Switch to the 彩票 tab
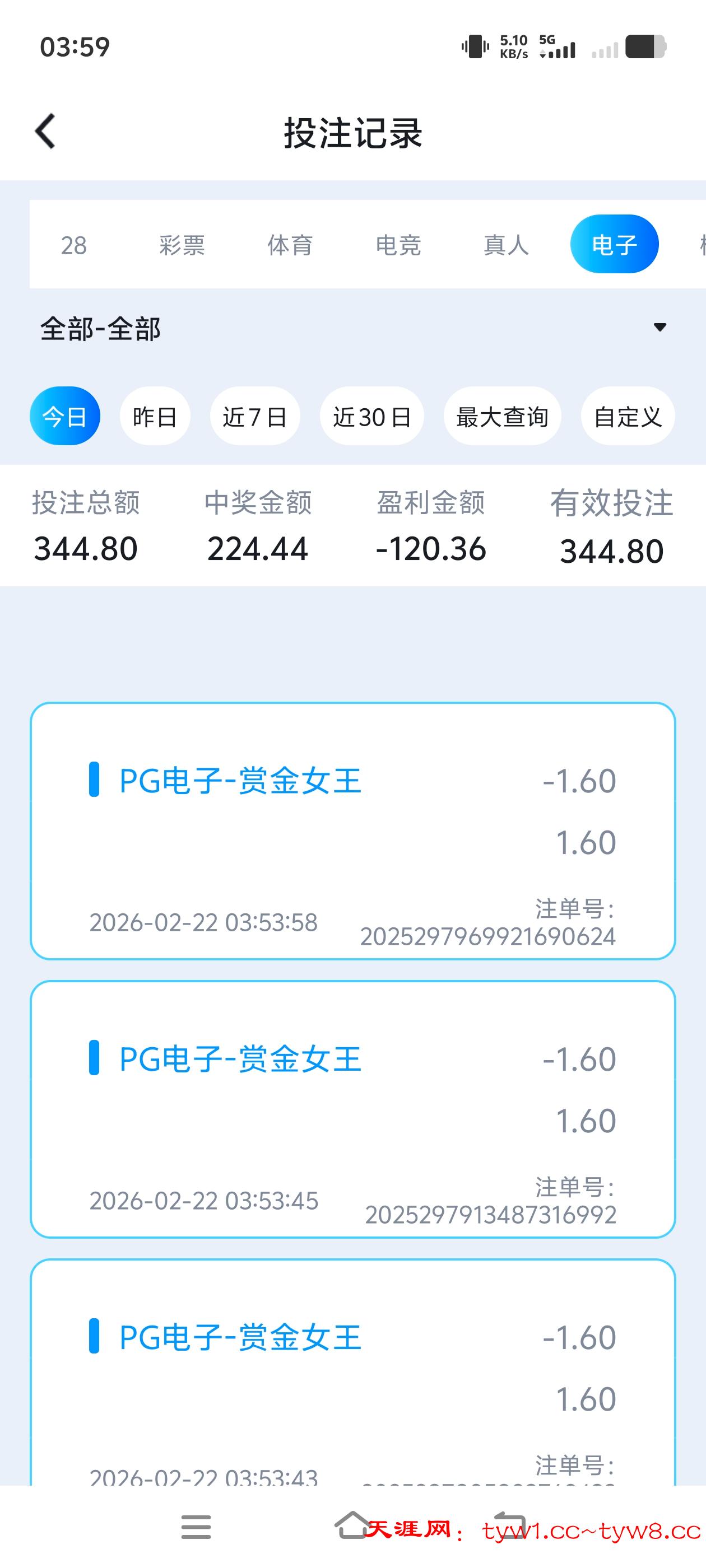Image resolution: width=706 pixels, height=1568 pixels. click(182, 245)
